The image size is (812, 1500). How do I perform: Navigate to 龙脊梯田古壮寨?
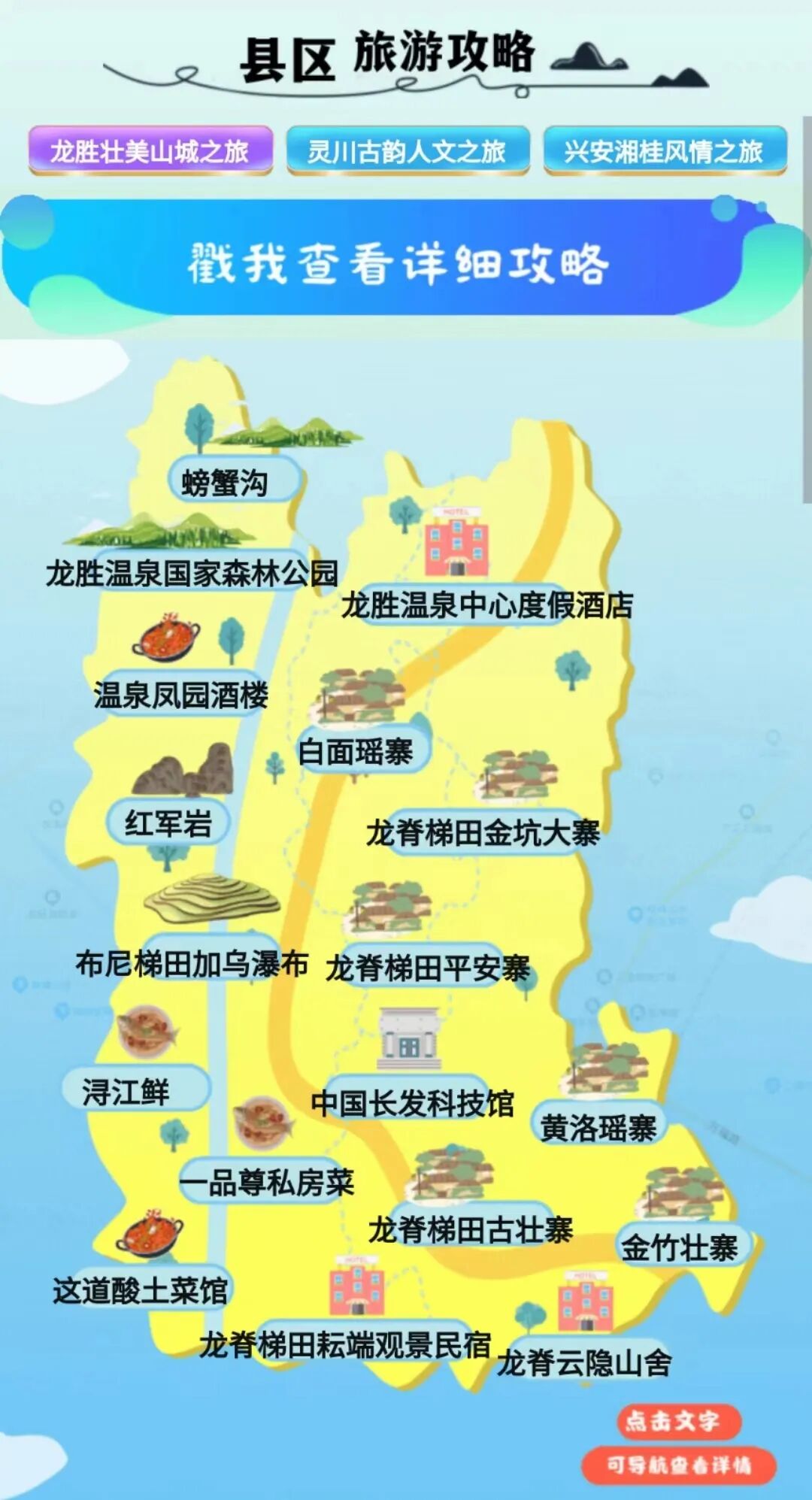tap(471, 1230)
